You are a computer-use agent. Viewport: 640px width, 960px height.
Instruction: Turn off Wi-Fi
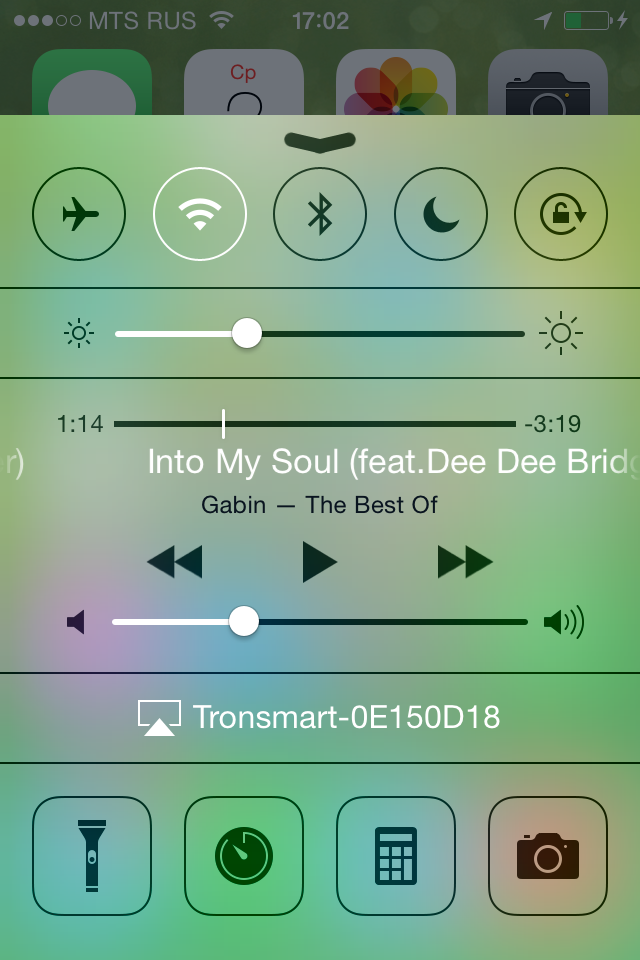click(200, 214)
